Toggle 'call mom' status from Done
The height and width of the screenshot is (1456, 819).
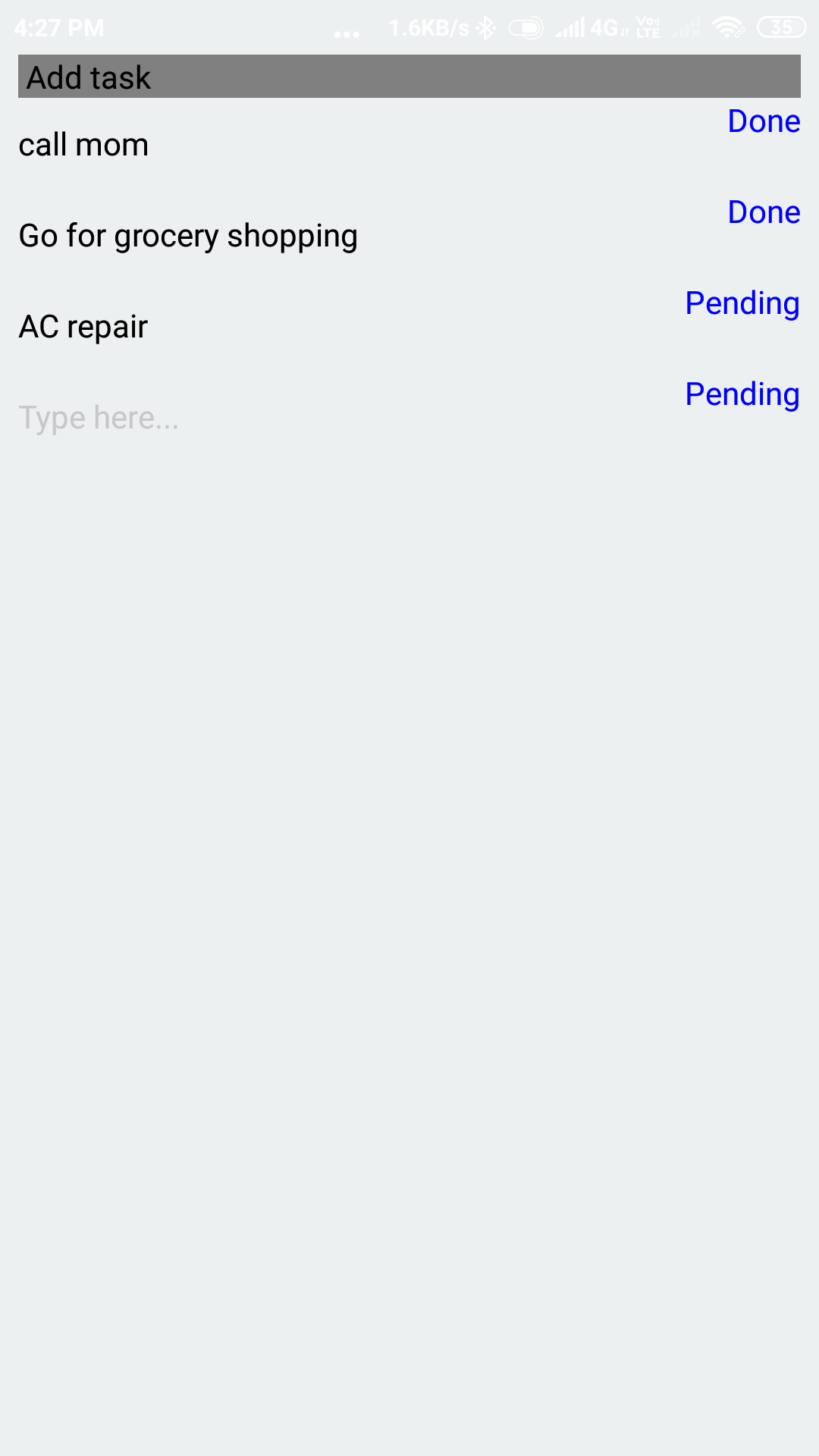click(x=763, y=121)
